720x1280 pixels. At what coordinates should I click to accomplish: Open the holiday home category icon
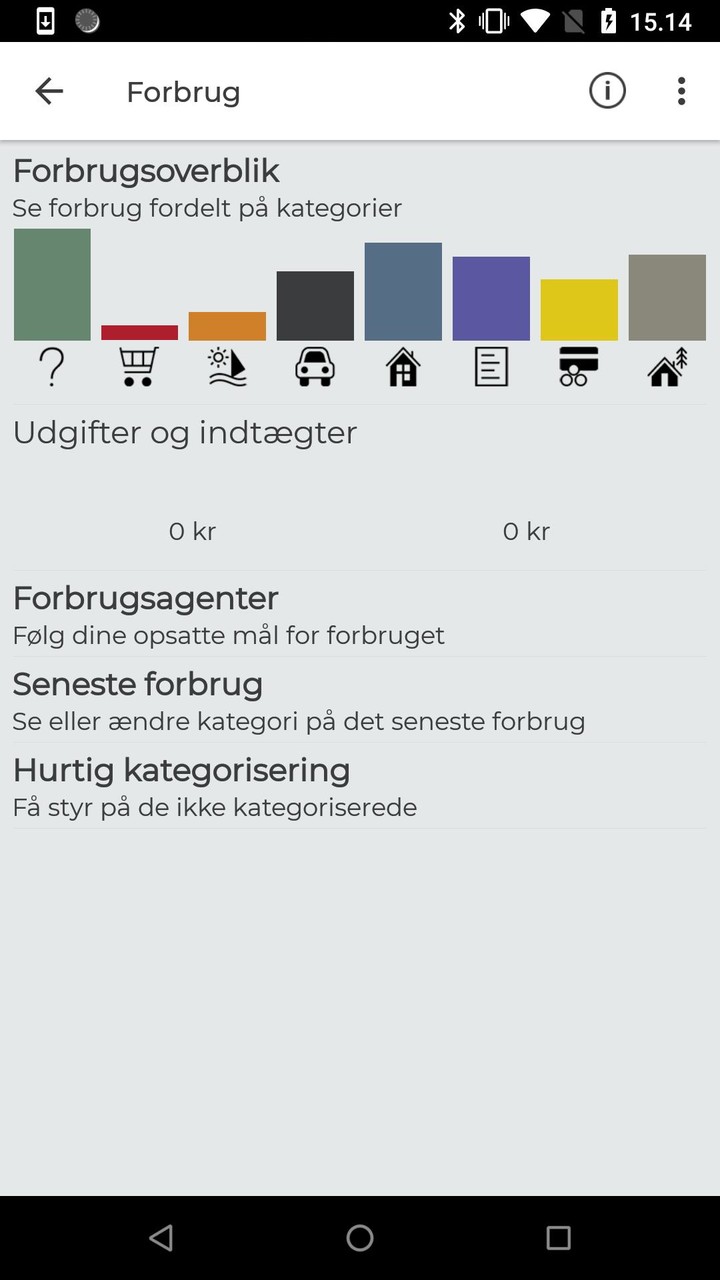(x=666, y=366)
